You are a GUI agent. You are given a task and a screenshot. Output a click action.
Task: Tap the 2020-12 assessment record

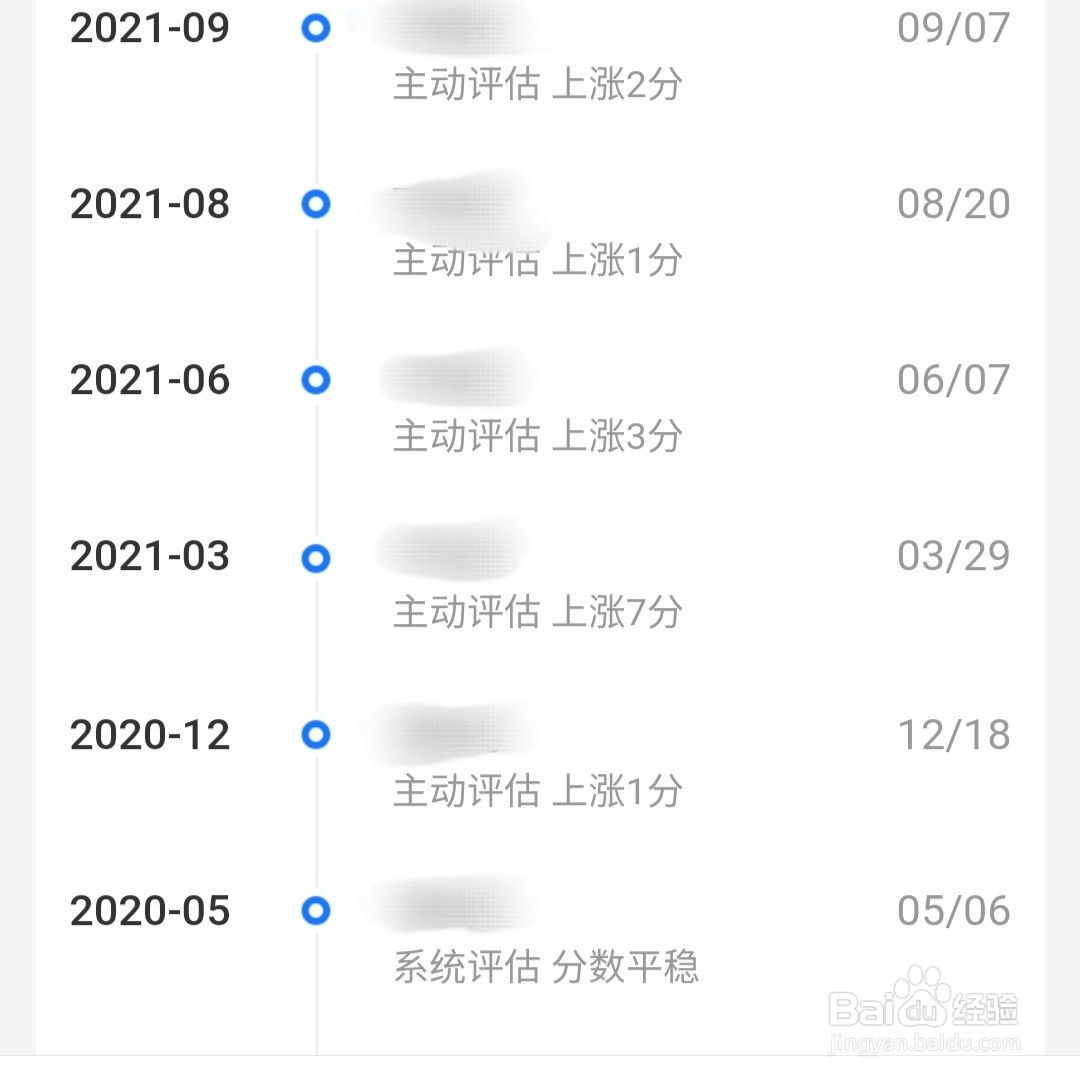538,762
